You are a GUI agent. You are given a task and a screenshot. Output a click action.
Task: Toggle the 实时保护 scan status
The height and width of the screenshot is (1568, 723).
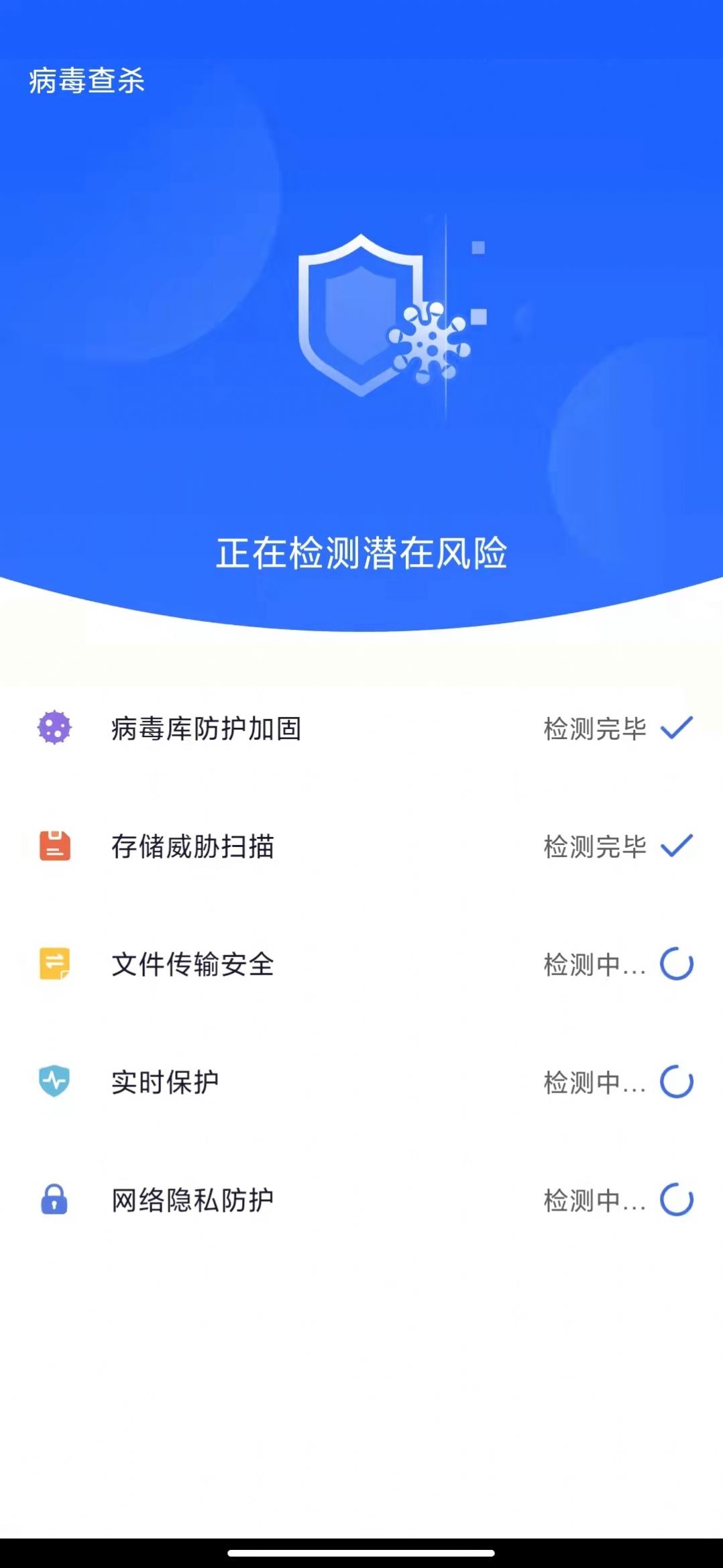[677, 1082]
